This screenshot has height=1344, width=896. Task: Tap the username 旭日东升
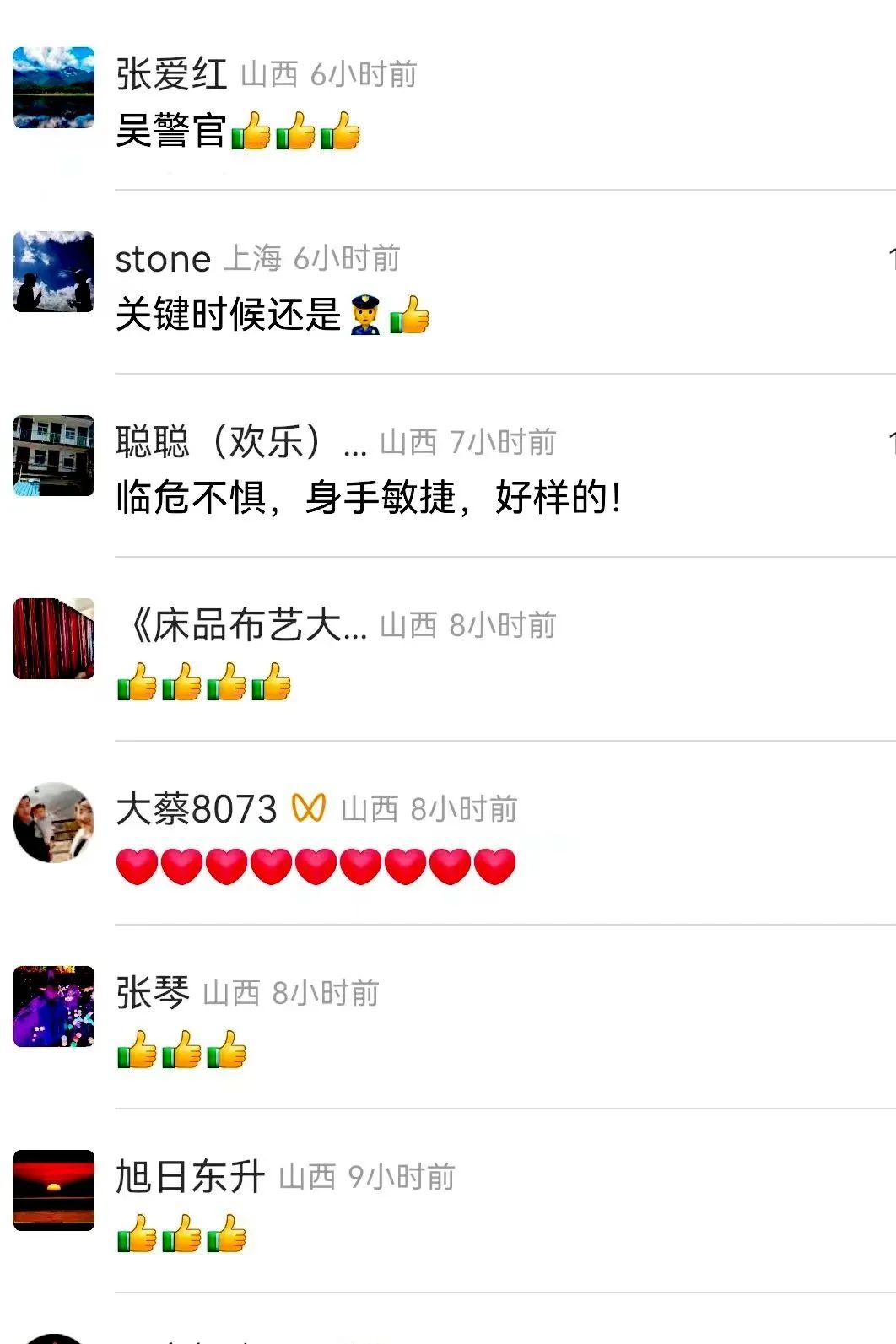click(x=191, y=1177)
